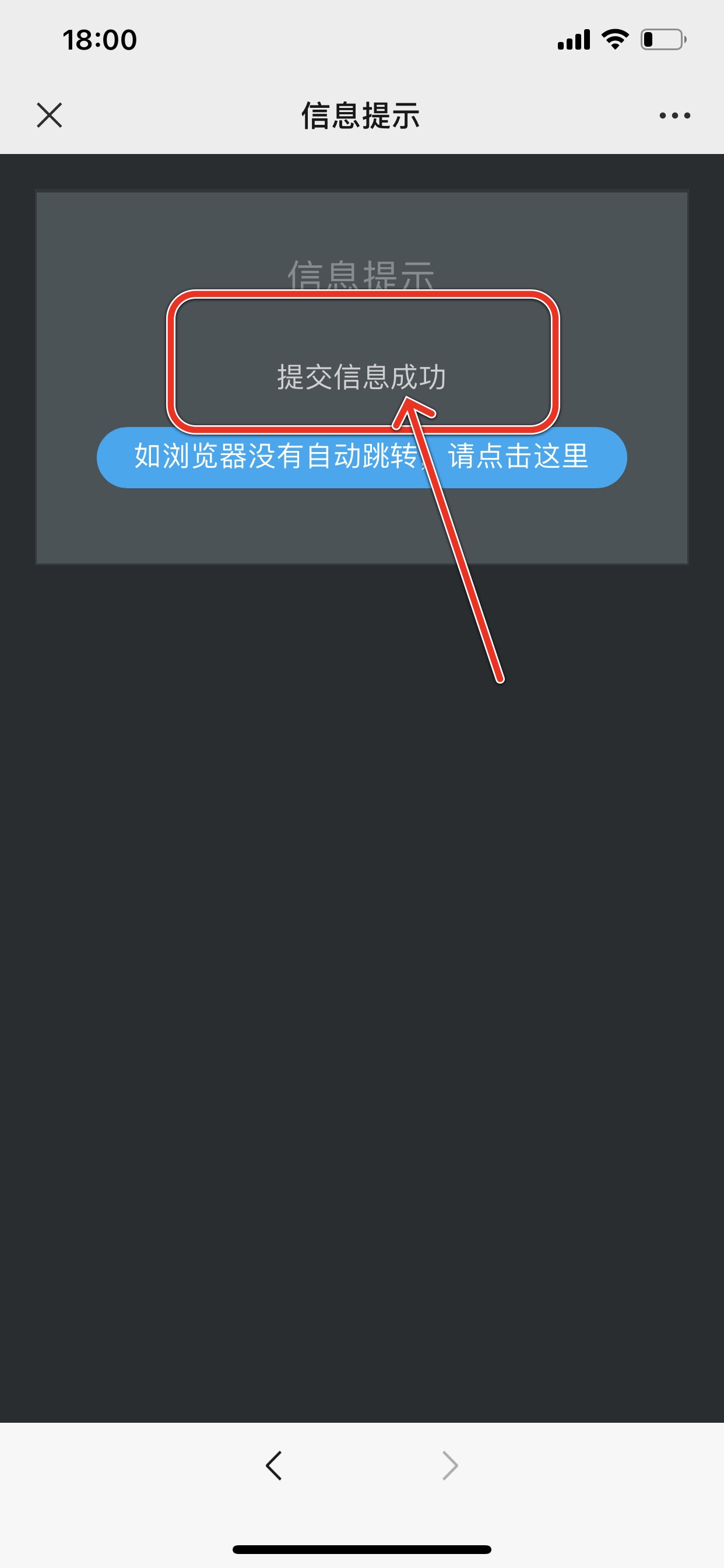
Task: Close the in-app browser page
Action: tap(50, 115)
